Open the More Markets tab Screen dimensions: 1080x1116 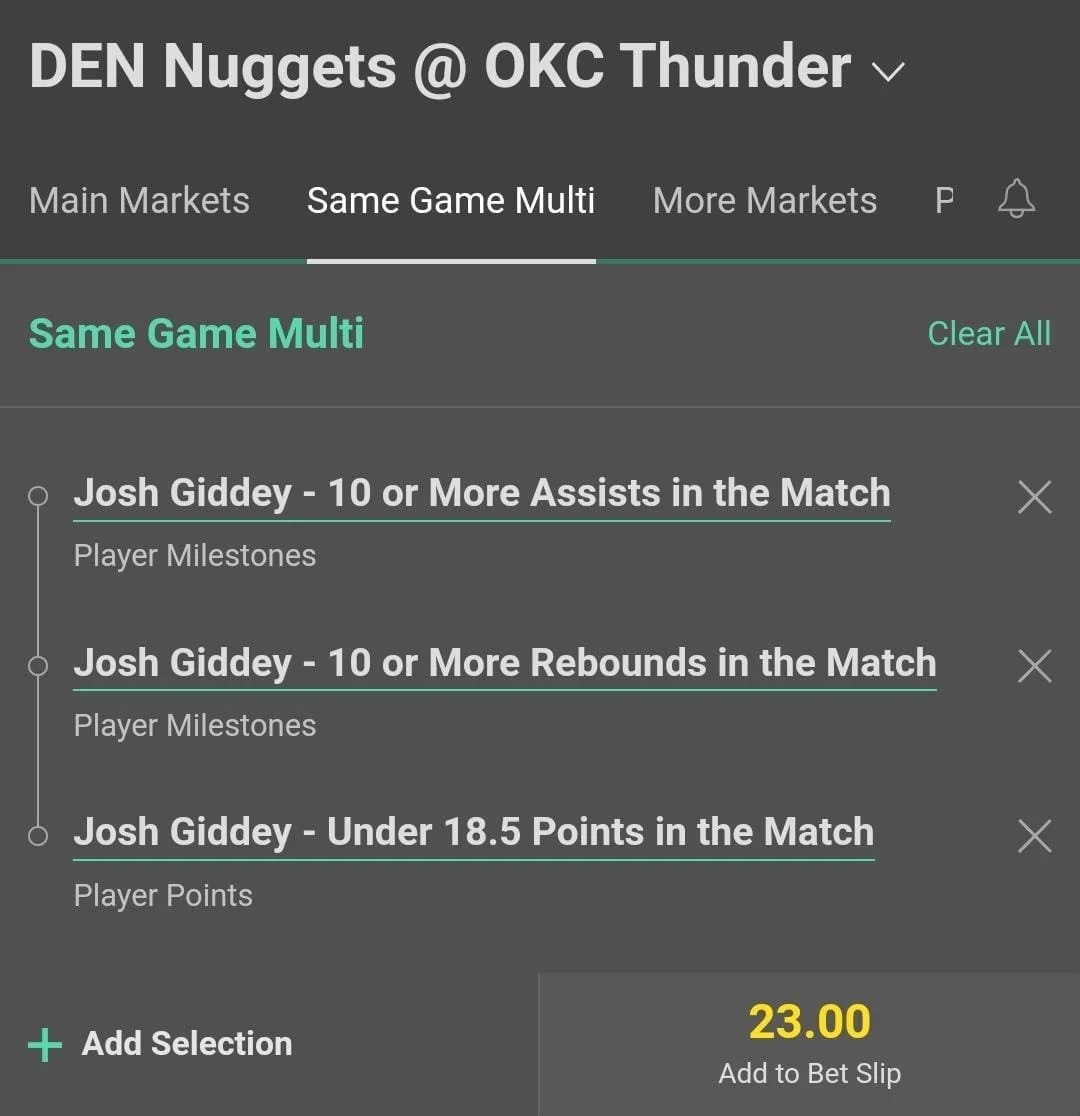[x=764, y=201]
